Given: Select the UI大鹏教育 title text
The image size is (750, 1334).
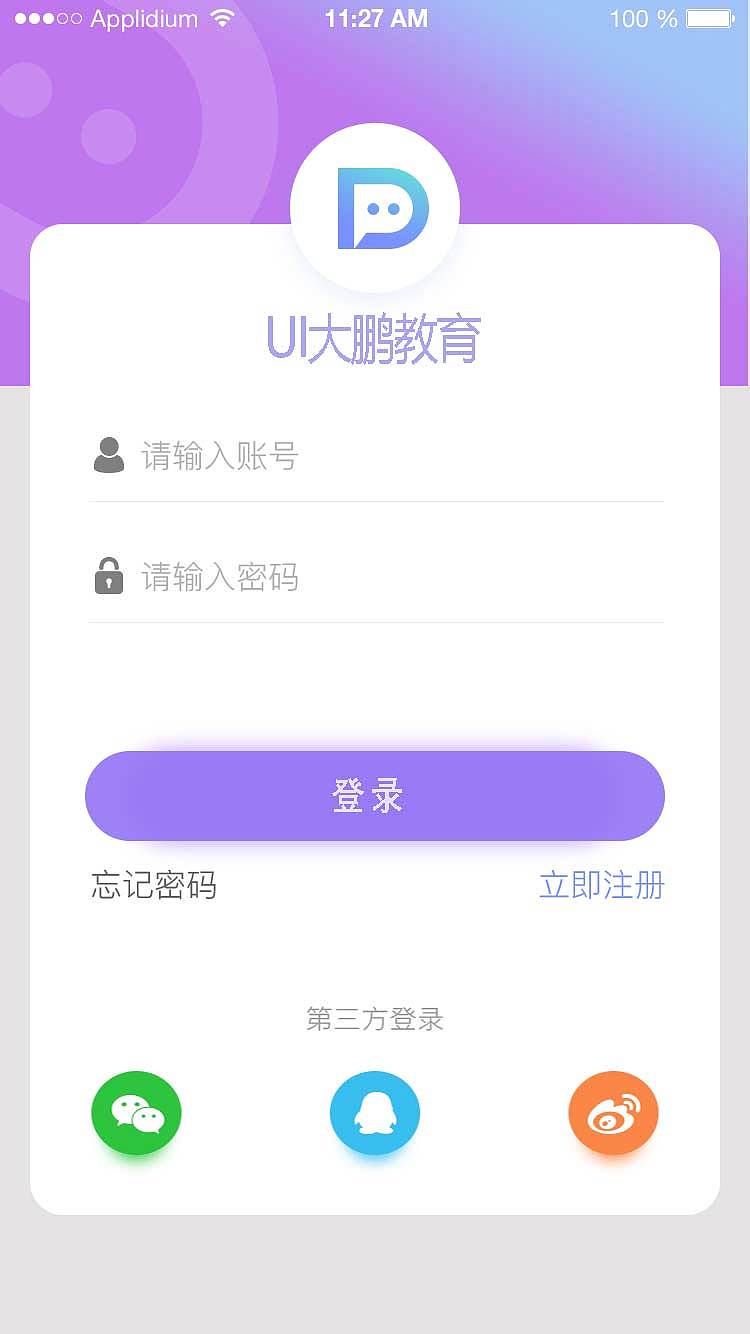Looking at the screenshot, I should (x=375, y=338).
